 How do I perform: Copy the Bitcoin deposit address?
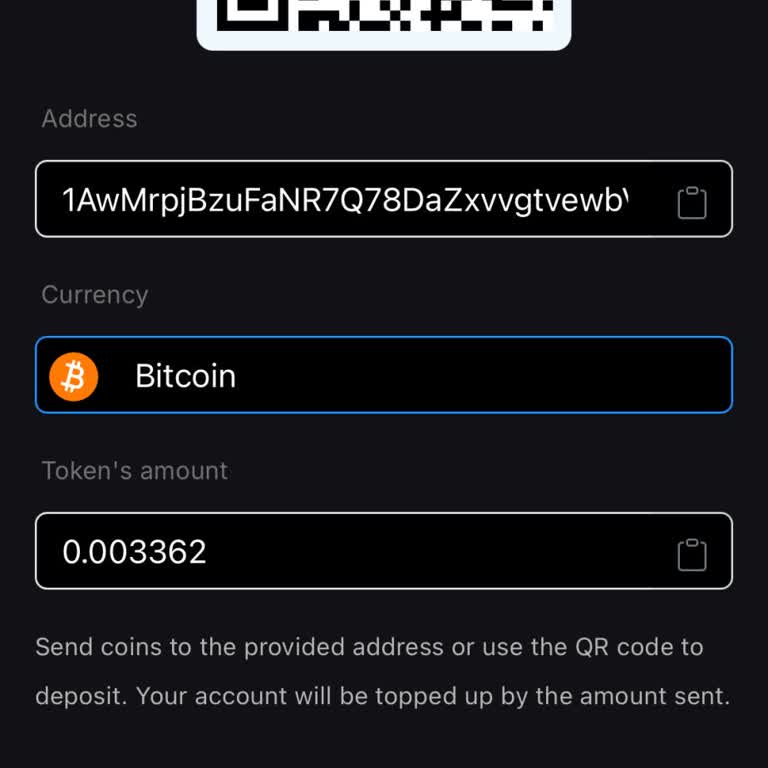tap(692, 202)
